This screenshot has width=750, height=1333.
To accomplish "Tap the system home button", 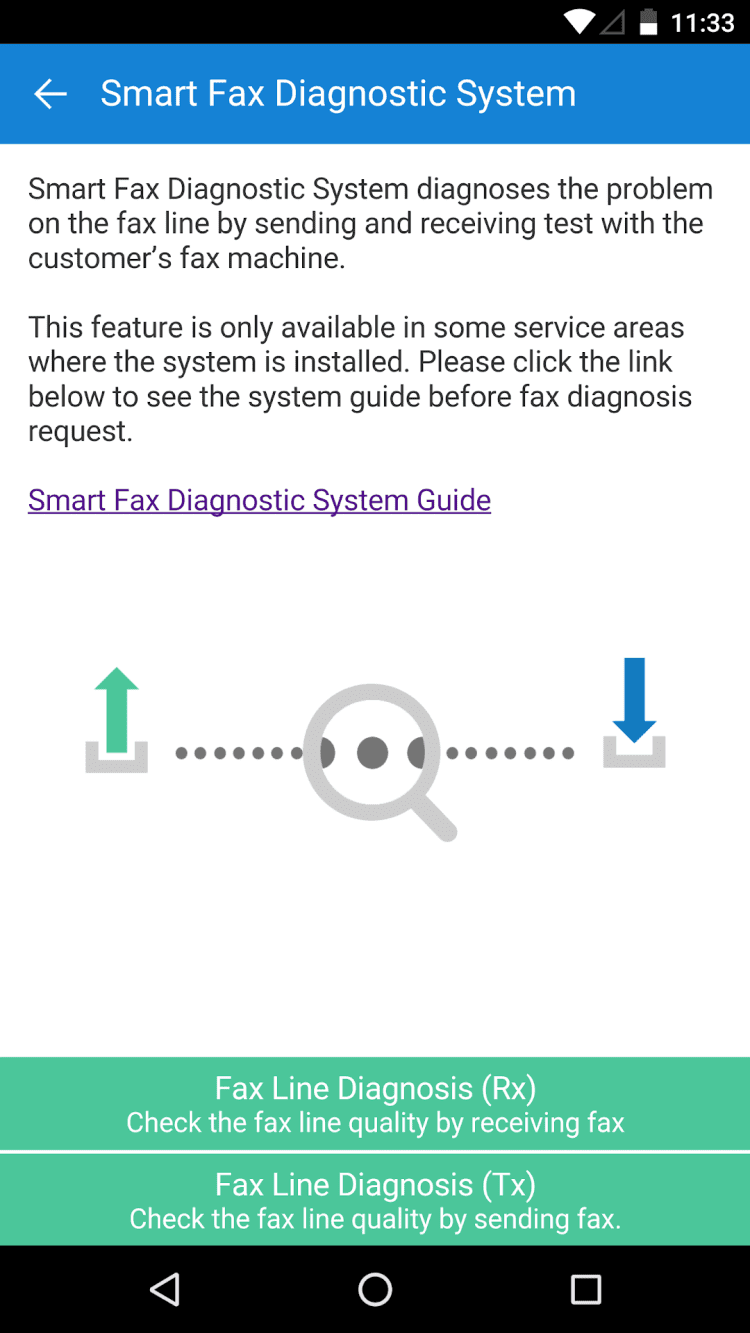I will pyautogui.click(x=375, y=1289).
